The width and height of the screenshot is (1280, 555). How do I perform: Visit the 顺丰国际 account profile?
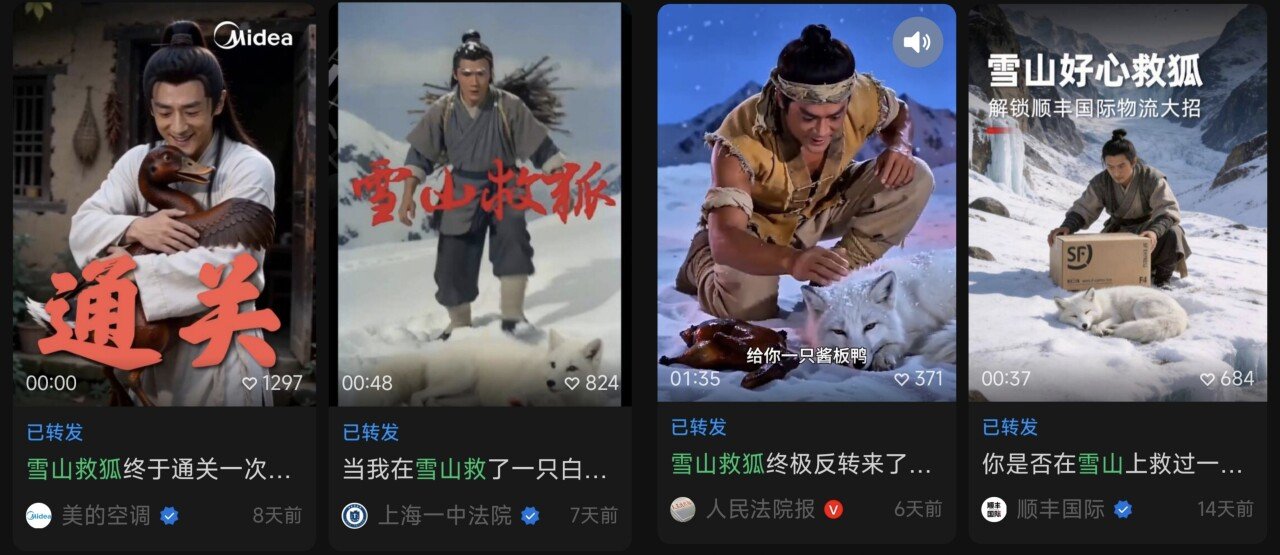tap(1060, 509)
